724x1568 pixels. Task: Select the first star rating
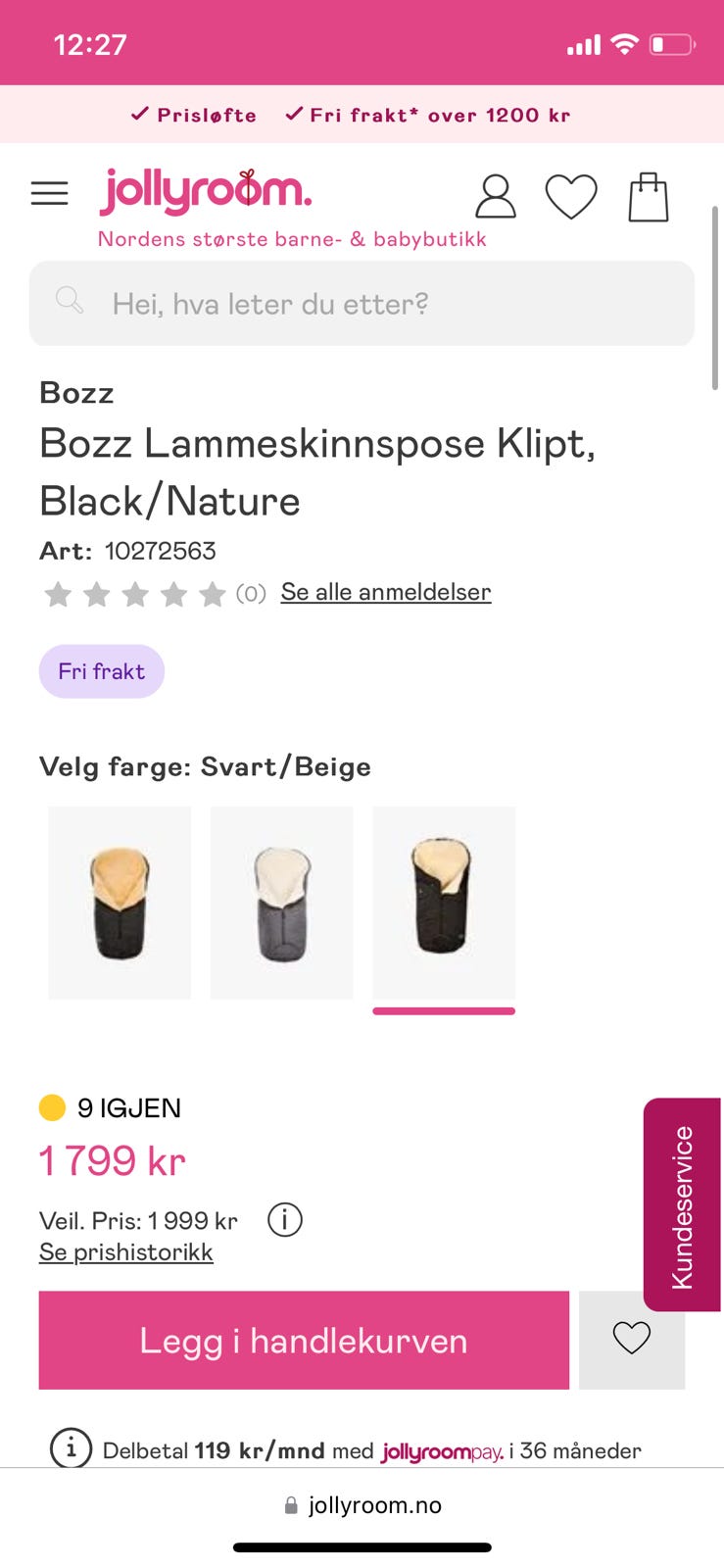click(58, 594)
